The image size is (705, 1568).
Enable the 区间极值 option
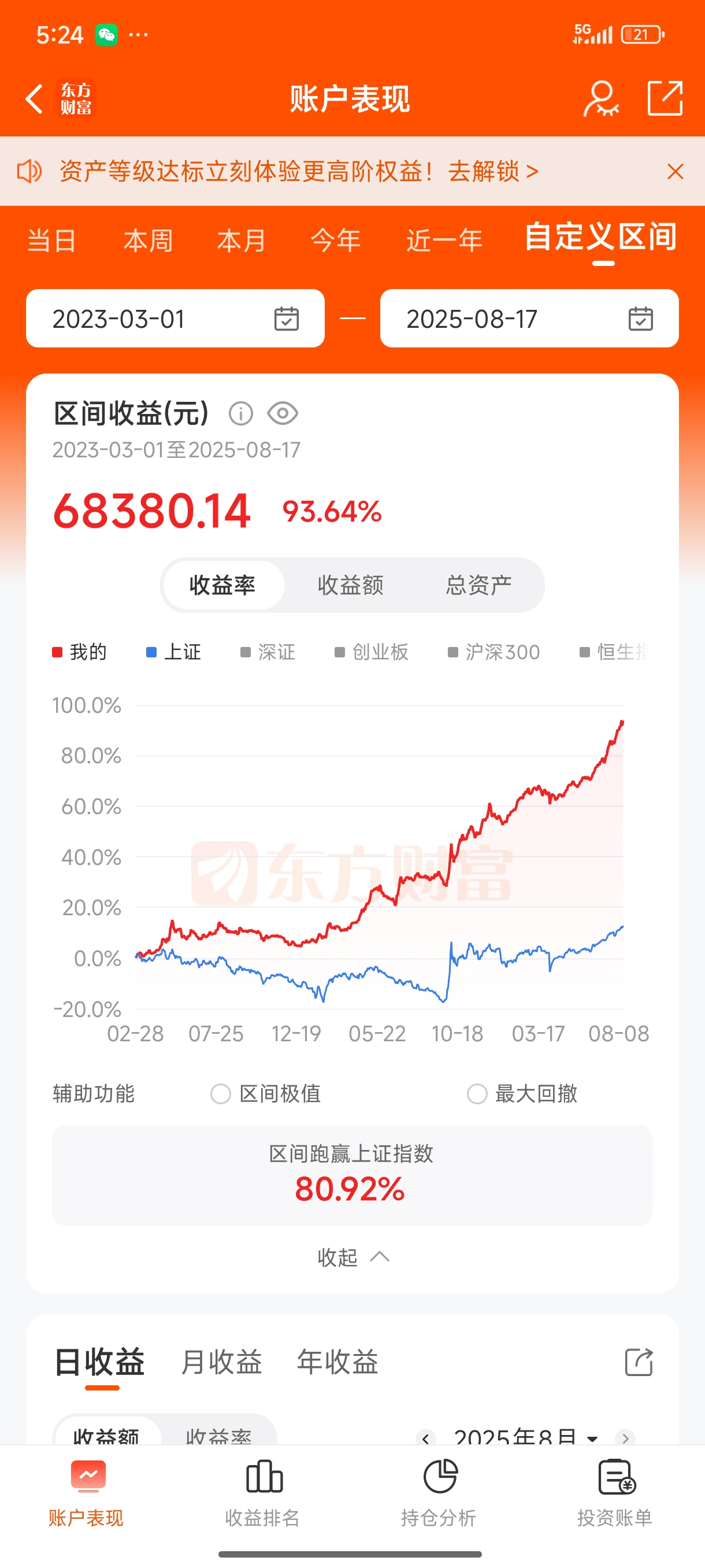pos(220,1094)
